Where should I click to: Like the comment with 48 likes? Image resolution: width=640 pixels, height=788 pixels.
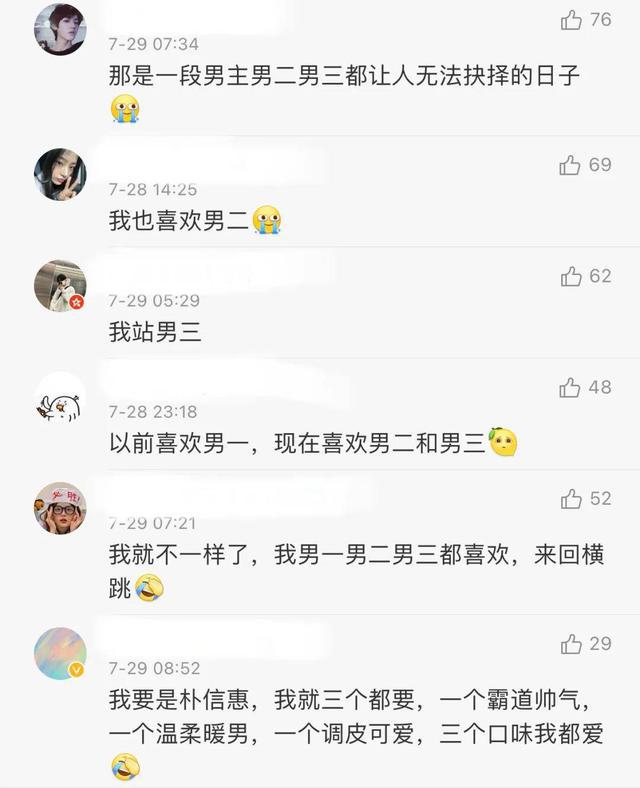pos(571,387)
